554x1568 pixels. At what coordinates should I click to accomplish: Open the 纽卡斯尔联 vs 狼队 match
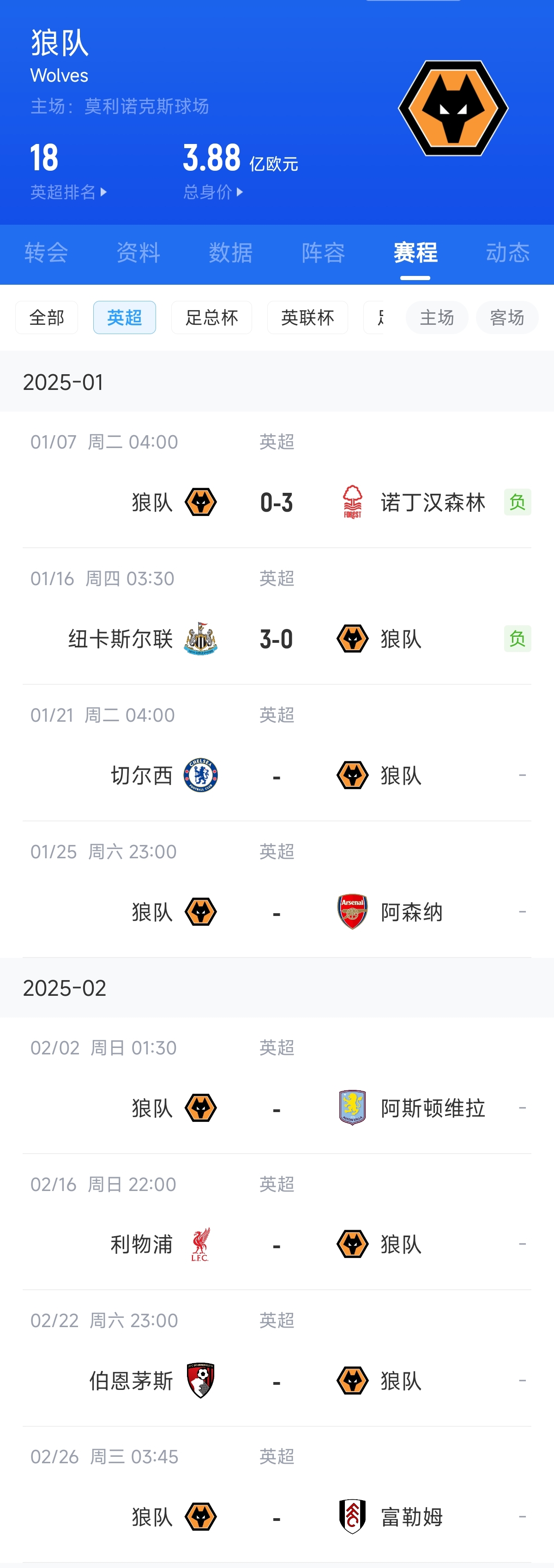pos(277,639)
